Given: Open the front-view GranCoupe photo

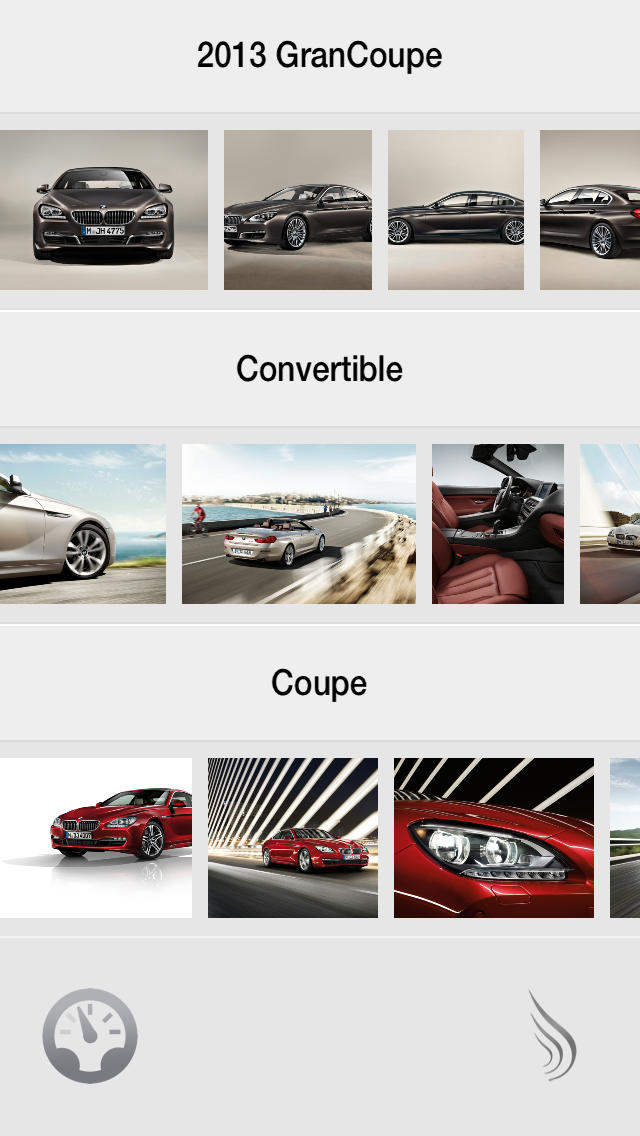Looking at the screenshot, I should coord(104,210).
